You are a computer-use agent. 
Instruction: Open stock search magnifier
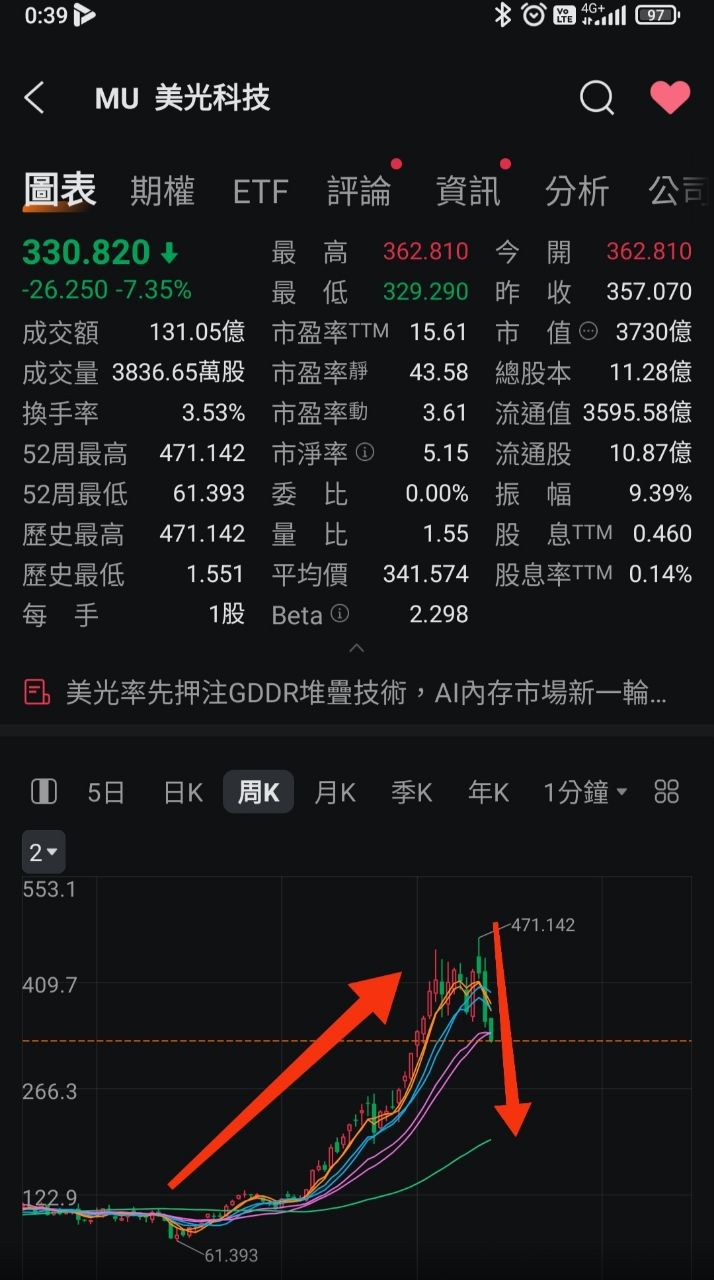pos(596,98)
